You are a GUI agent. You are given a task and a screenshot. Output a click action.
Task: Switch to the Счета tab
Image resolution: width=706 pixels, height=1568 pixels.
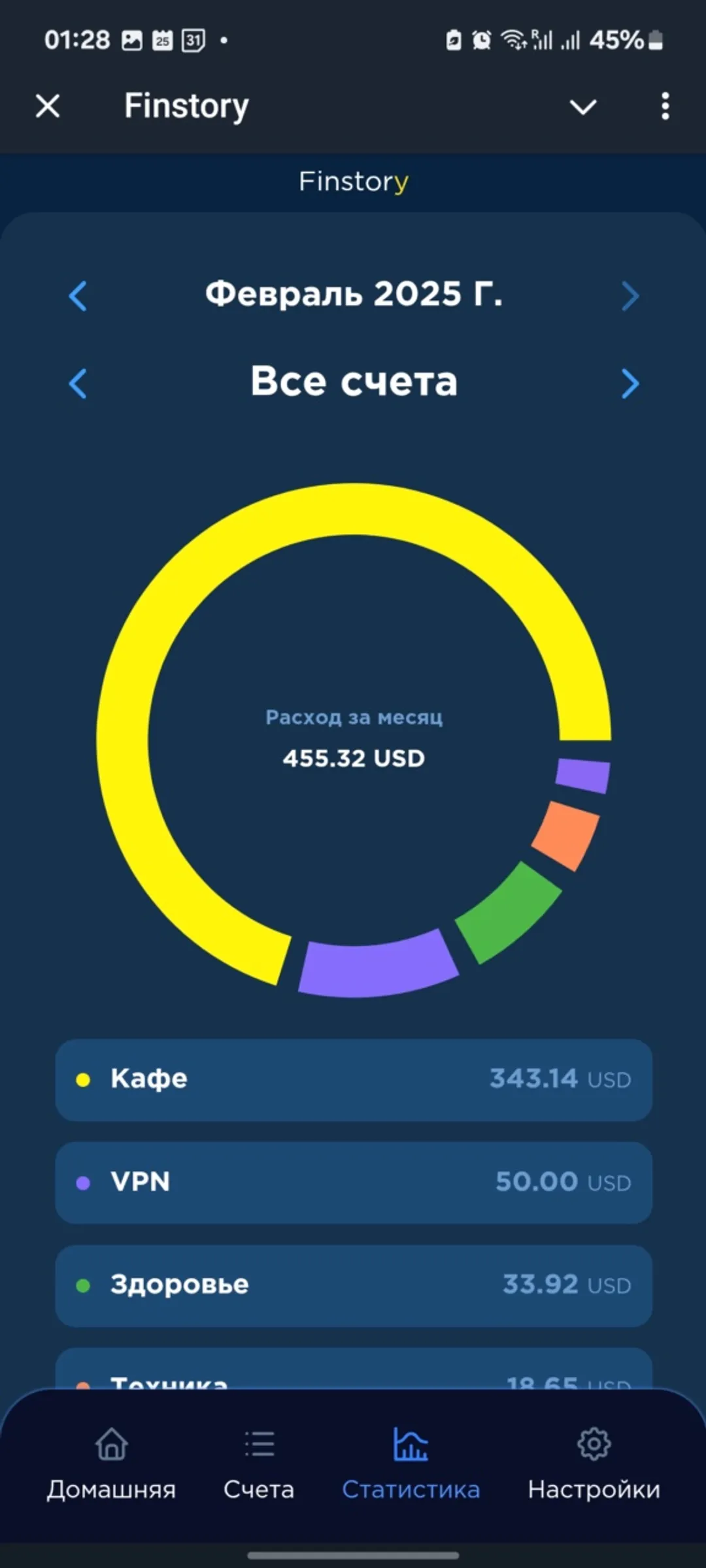(259, 1465)
